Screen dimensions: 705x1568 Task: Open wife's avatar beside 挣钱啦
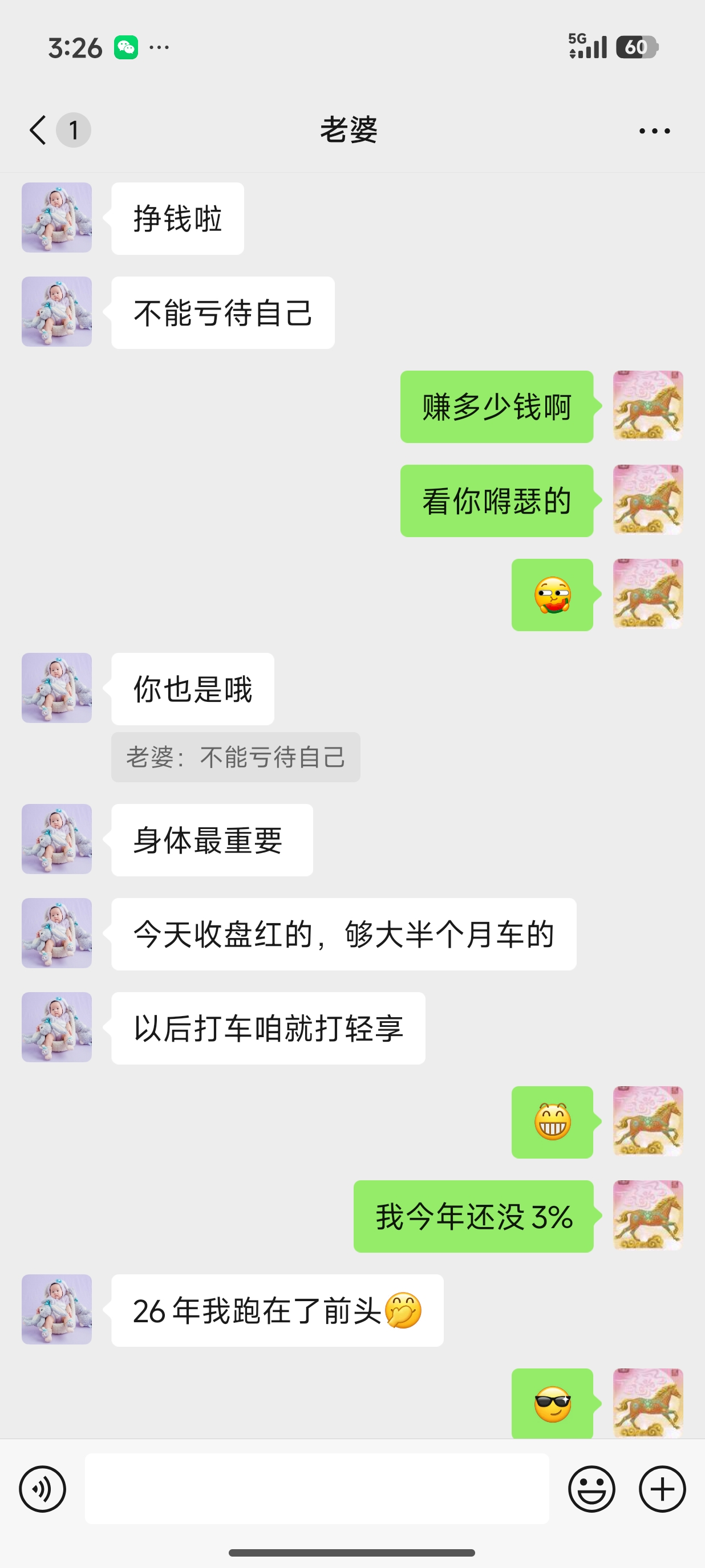[x=56, y=217]
